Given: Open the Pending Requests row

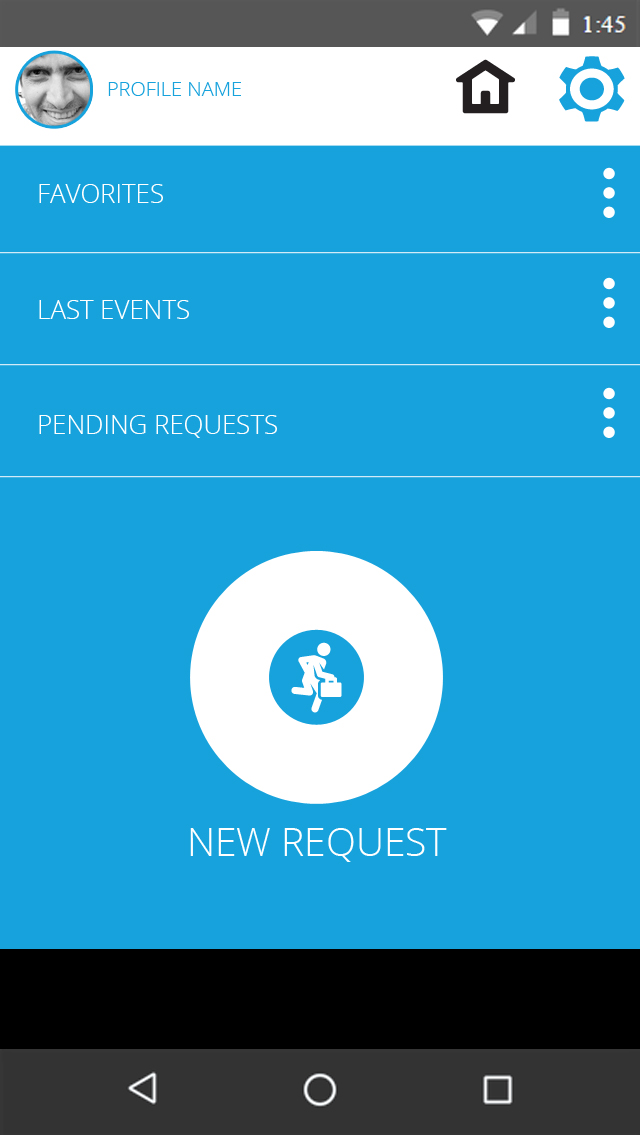Looking at the screenshot, I should (x=320, y=421).
